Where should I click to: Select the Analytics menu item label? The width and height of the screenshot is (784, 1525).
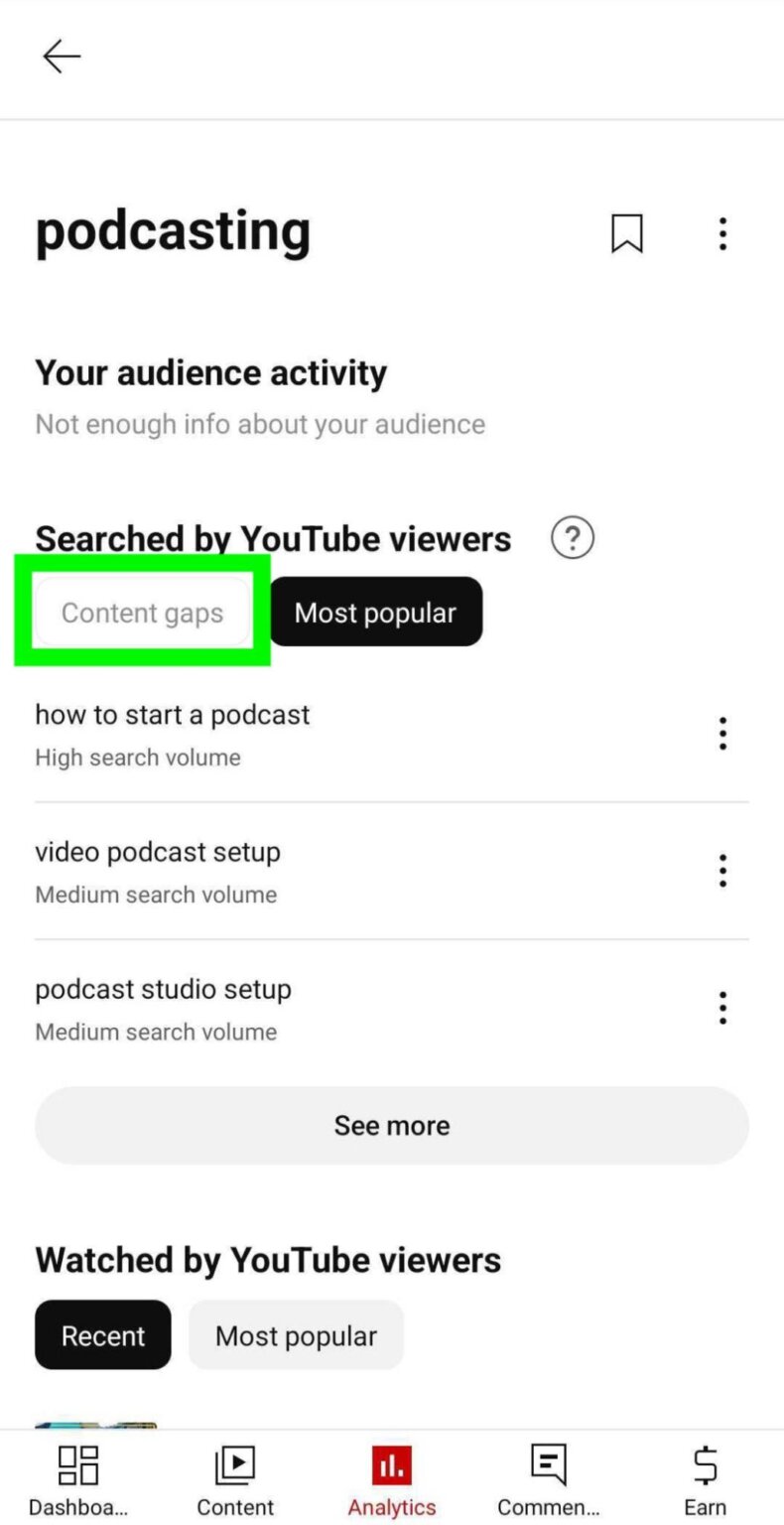[x=392, y=1507]
